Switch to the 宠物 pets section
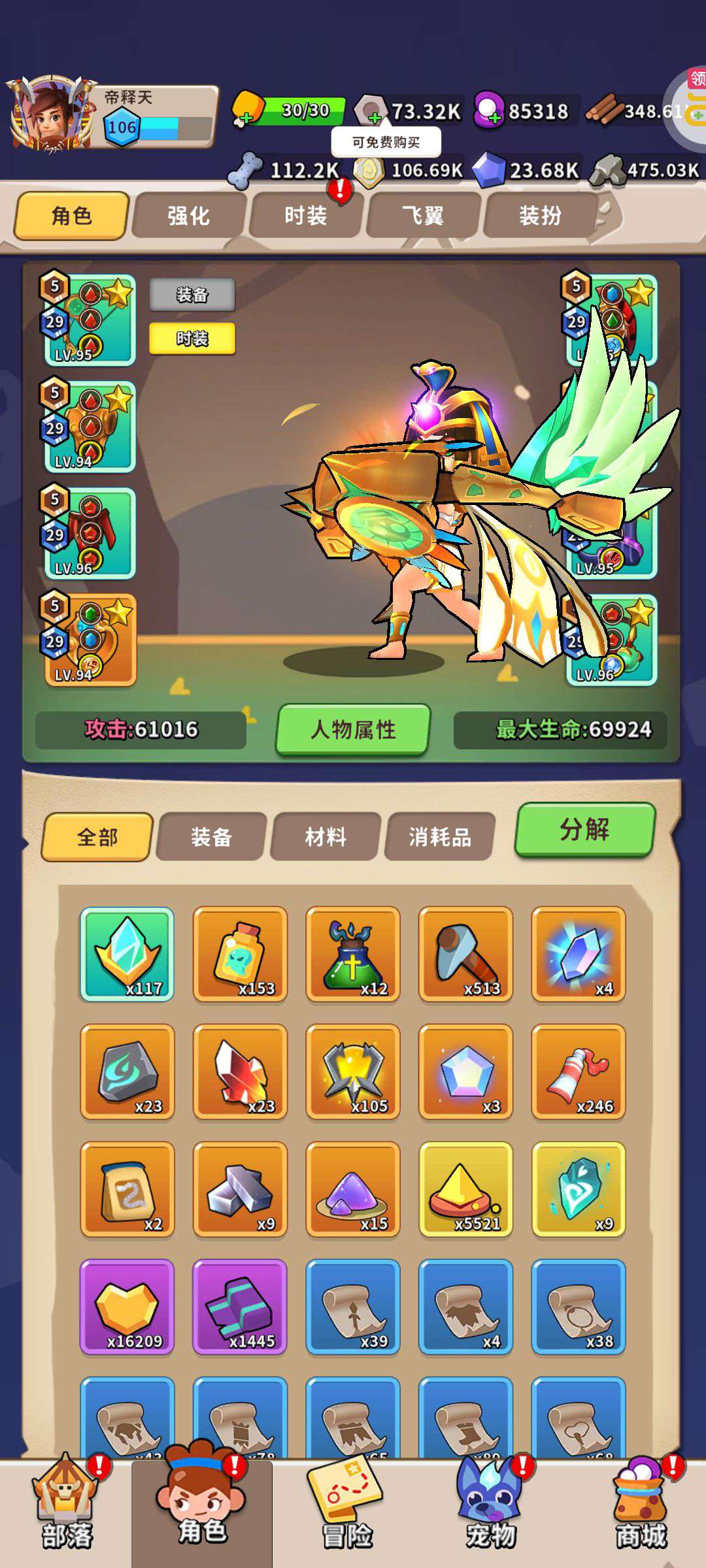Screen dimensions: 706x1568 (490, 1514)
